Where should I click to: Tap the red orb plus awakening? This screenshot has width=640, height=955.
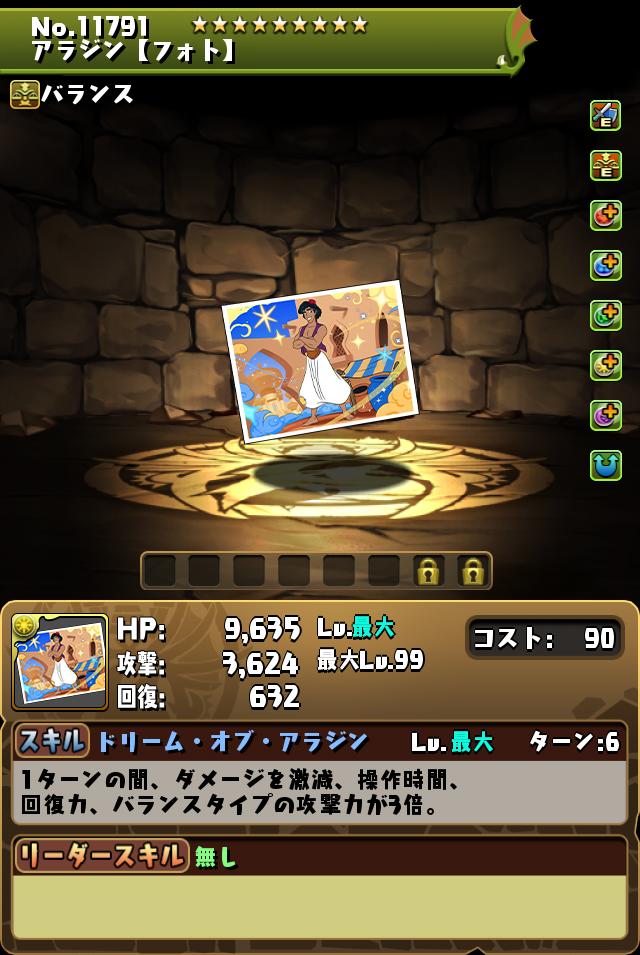pyautogui.click(x=605, y=215)
